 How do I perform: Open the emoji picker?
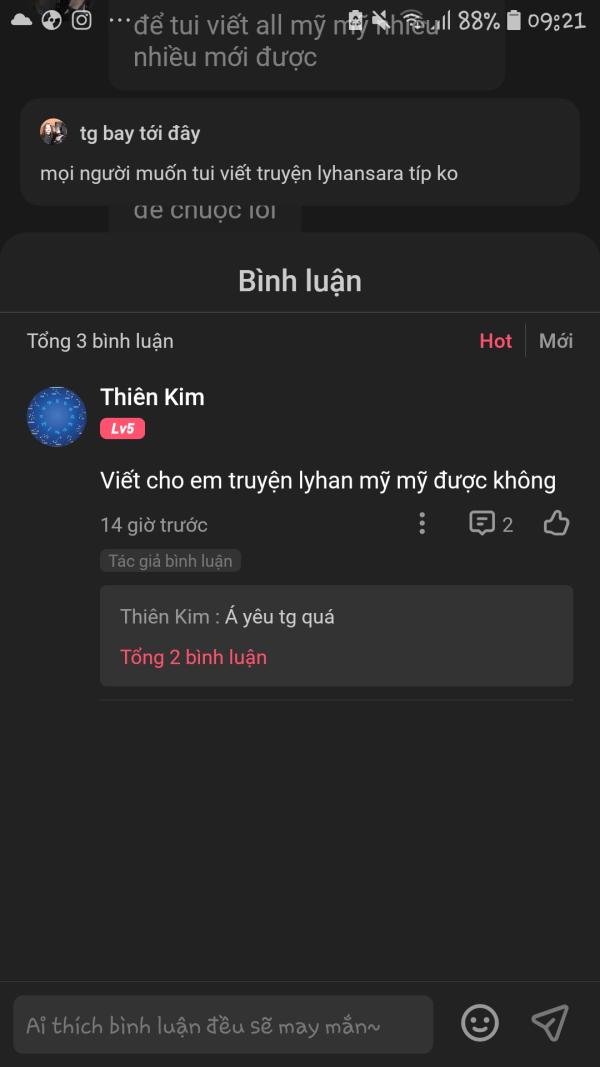[x=480, y=1023]
